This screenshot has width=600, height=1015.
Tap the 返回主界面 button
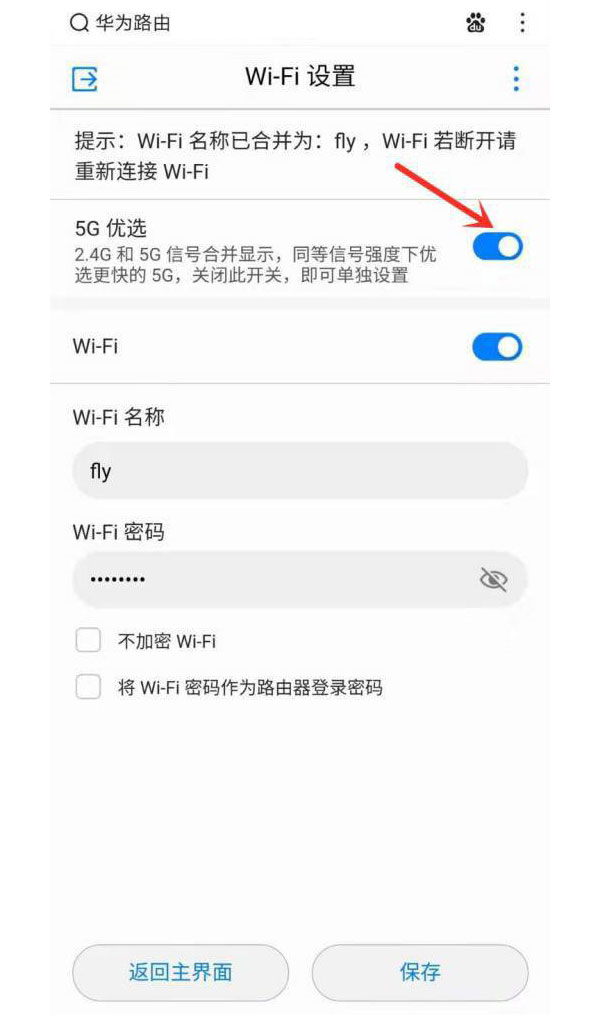click(x=180, y=971)
